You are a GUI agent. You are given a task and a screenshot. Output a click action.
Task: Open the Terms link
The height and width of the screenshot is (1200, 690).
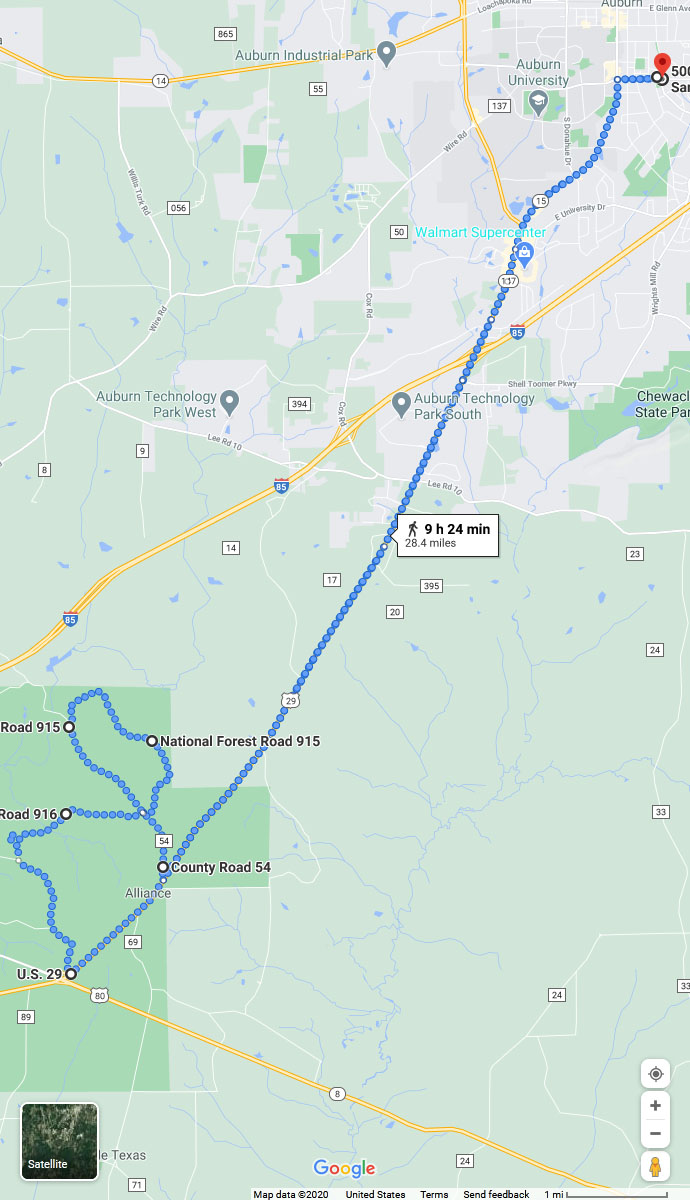[434, 1194]
